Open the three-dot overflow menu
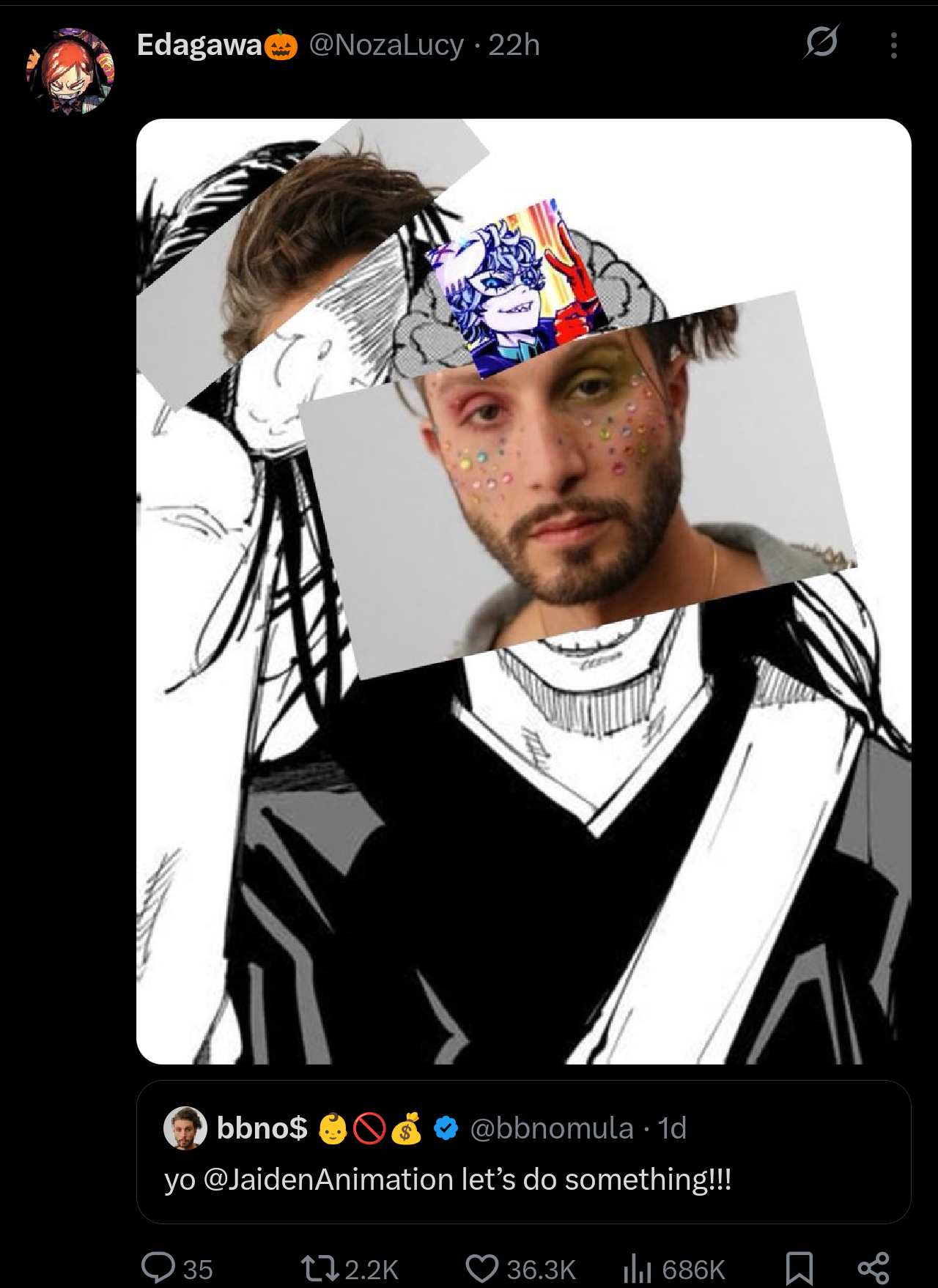 (x=893, y=45)
